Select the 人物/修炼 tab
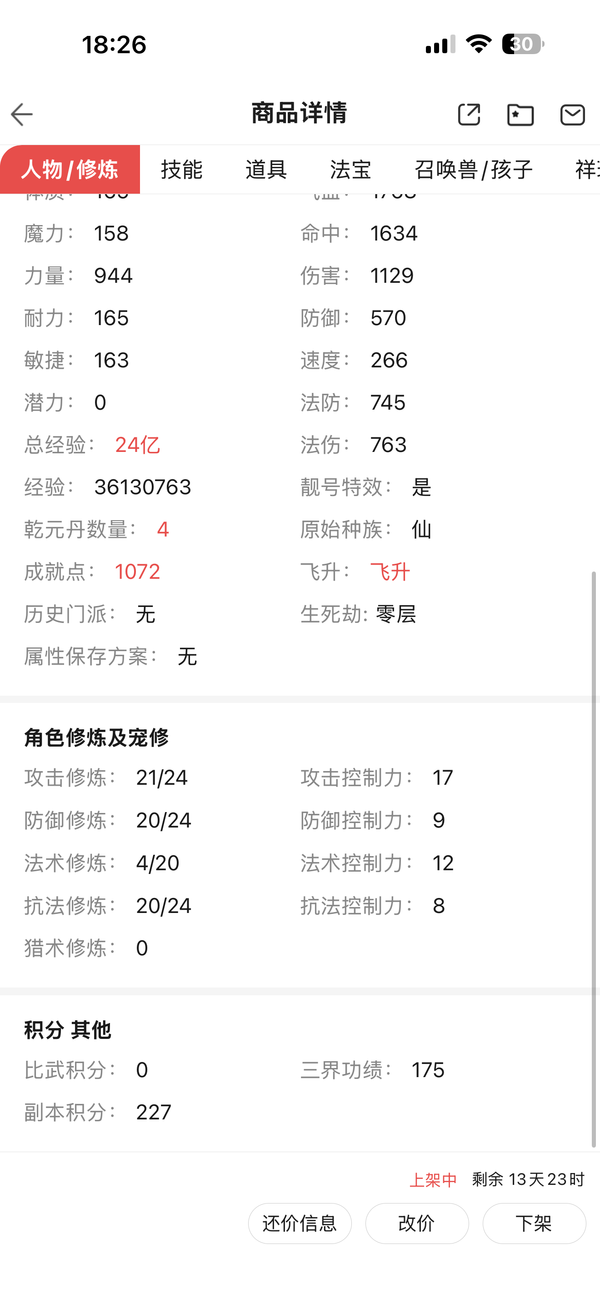This screenshot has width=600, height=1304. [x=70, y=169]
